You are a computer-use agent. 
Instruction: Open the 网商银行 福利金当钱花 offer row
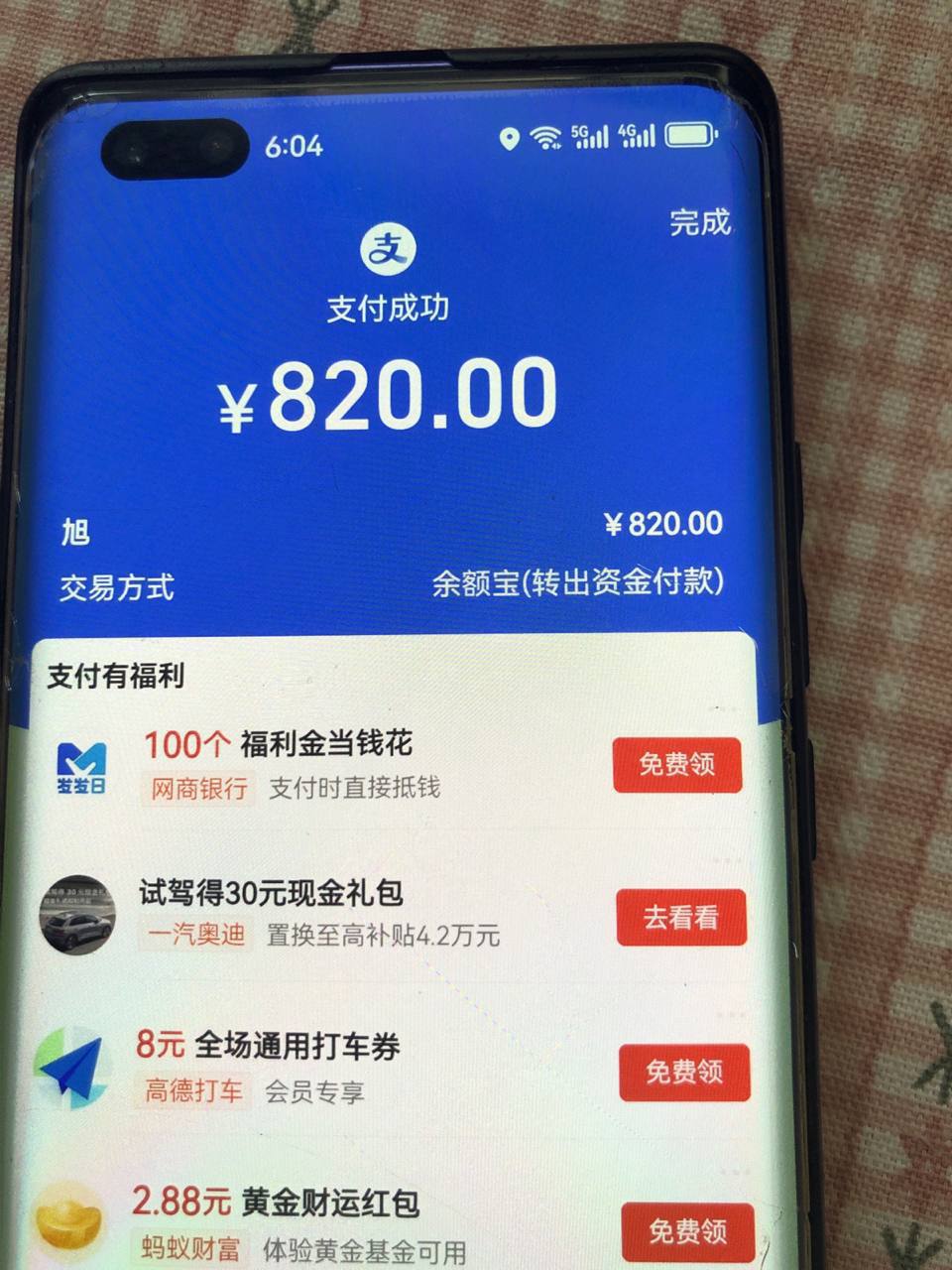pyautogui.click(x=327, y=765)
